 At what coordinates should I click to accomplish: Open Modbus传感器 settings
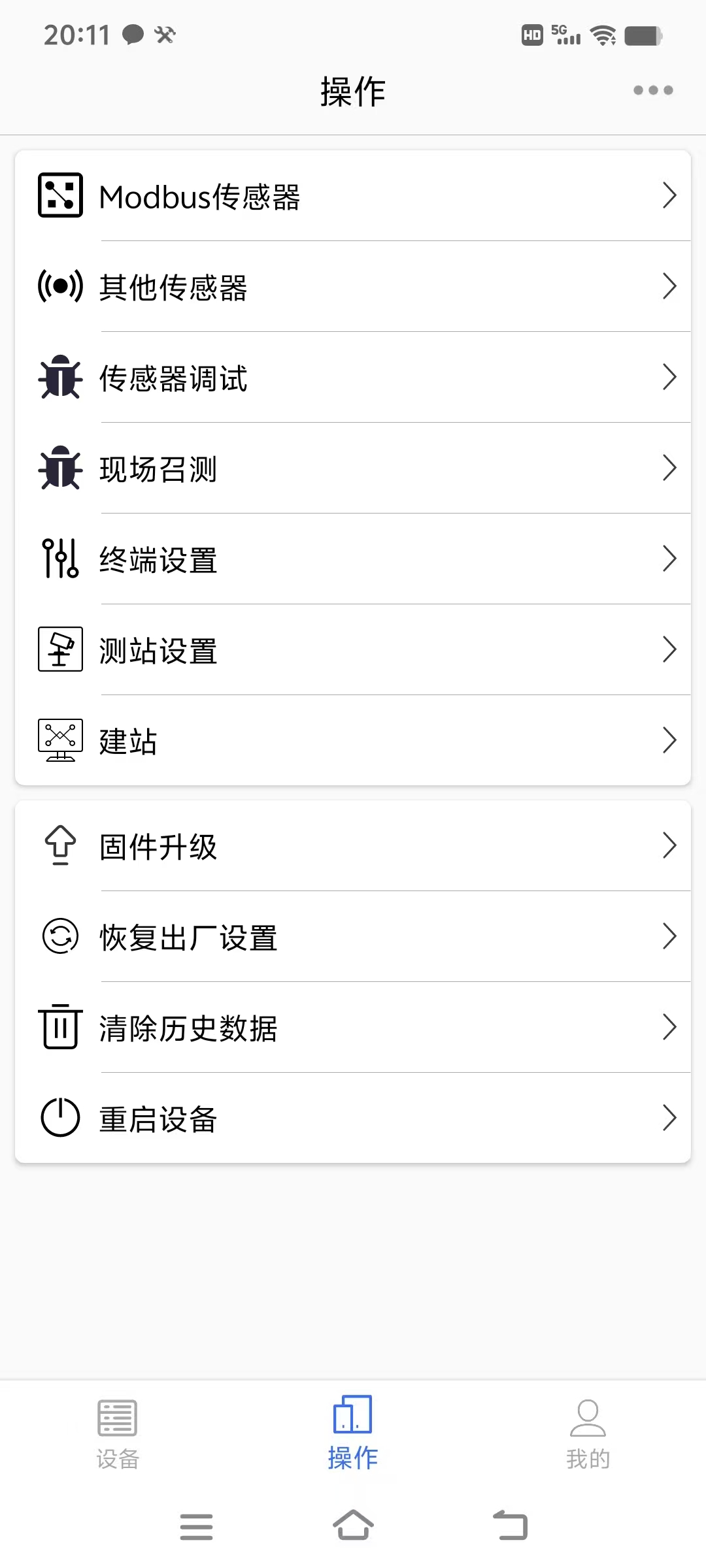point(353,196)
